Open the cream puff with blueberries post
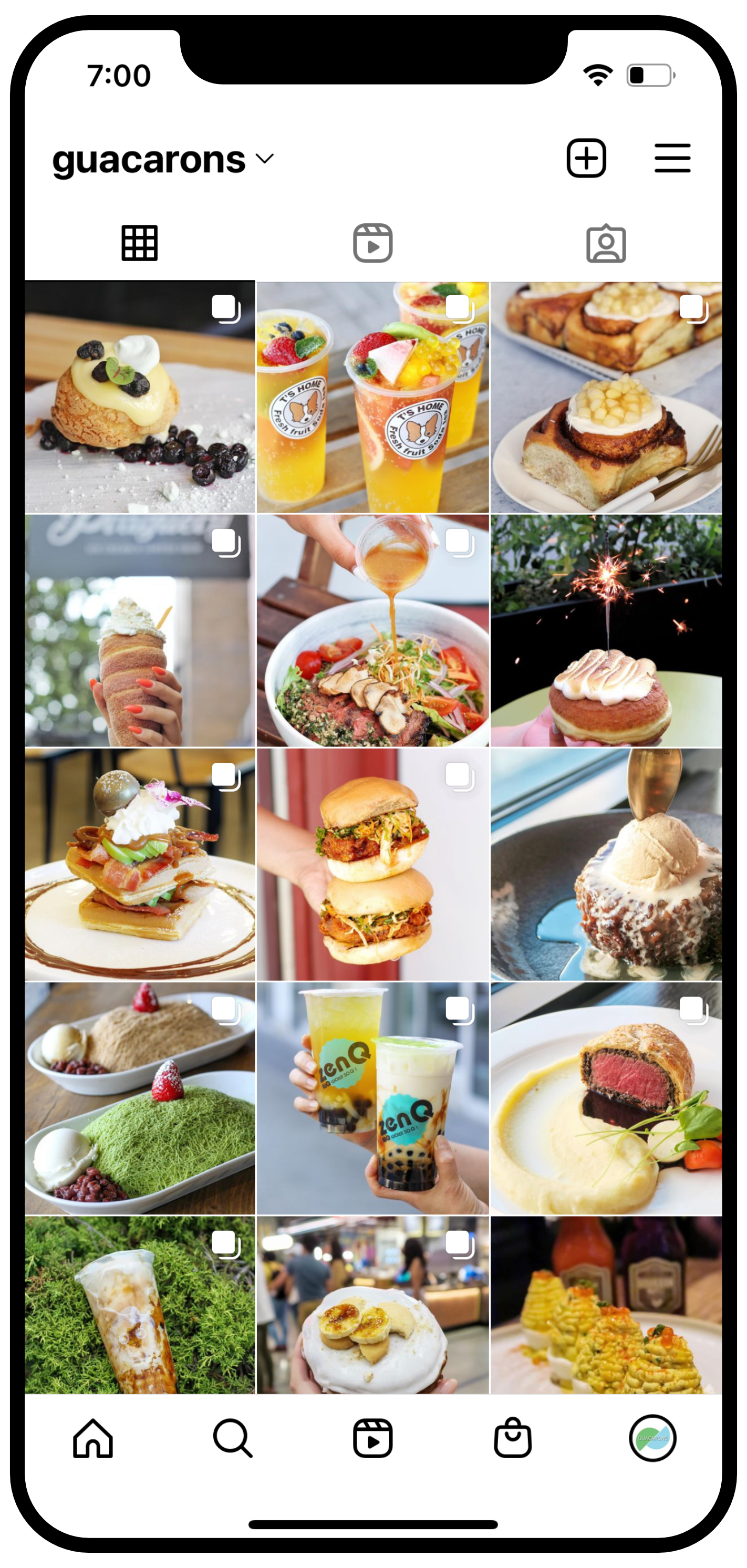747x1568 pixels. 140,397
